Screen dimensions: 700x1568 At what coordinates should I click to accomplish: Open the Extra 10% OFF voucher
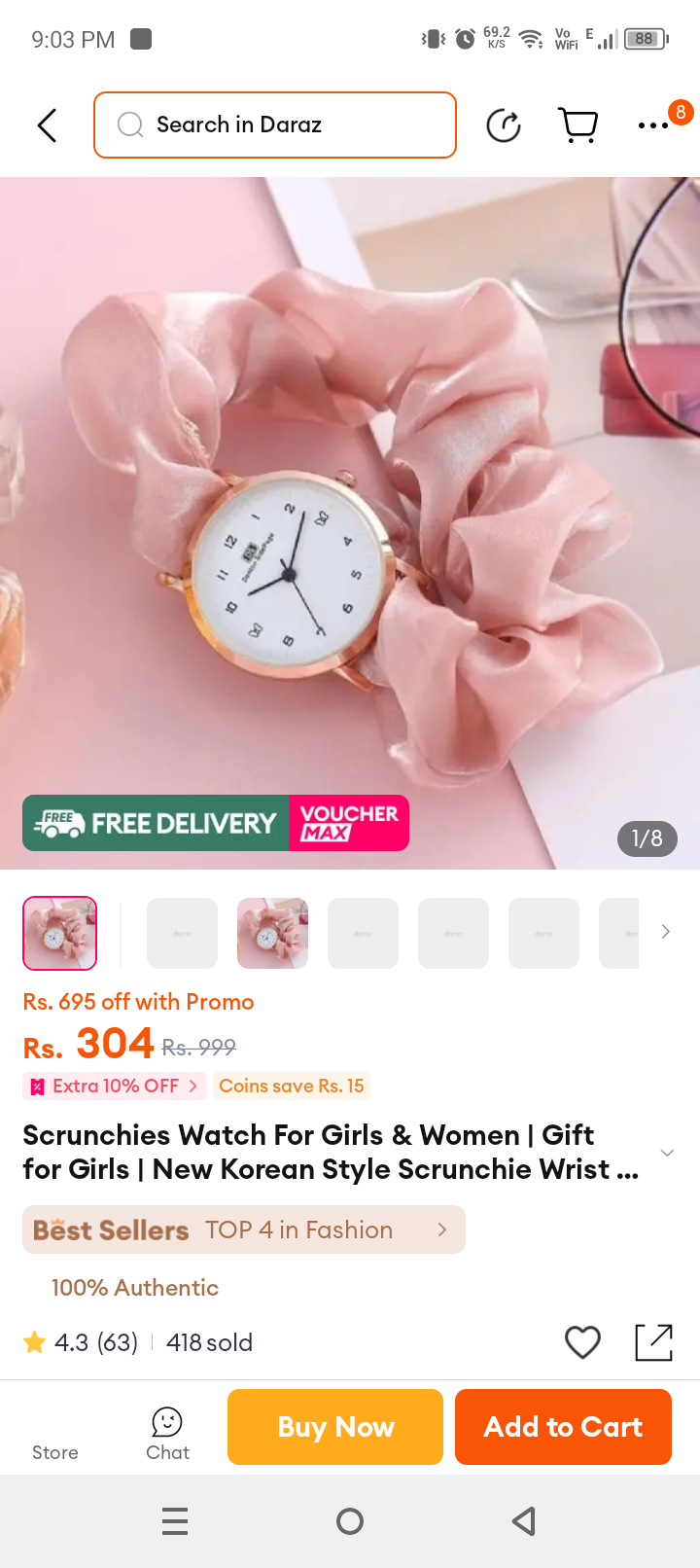coord(115,1086)
